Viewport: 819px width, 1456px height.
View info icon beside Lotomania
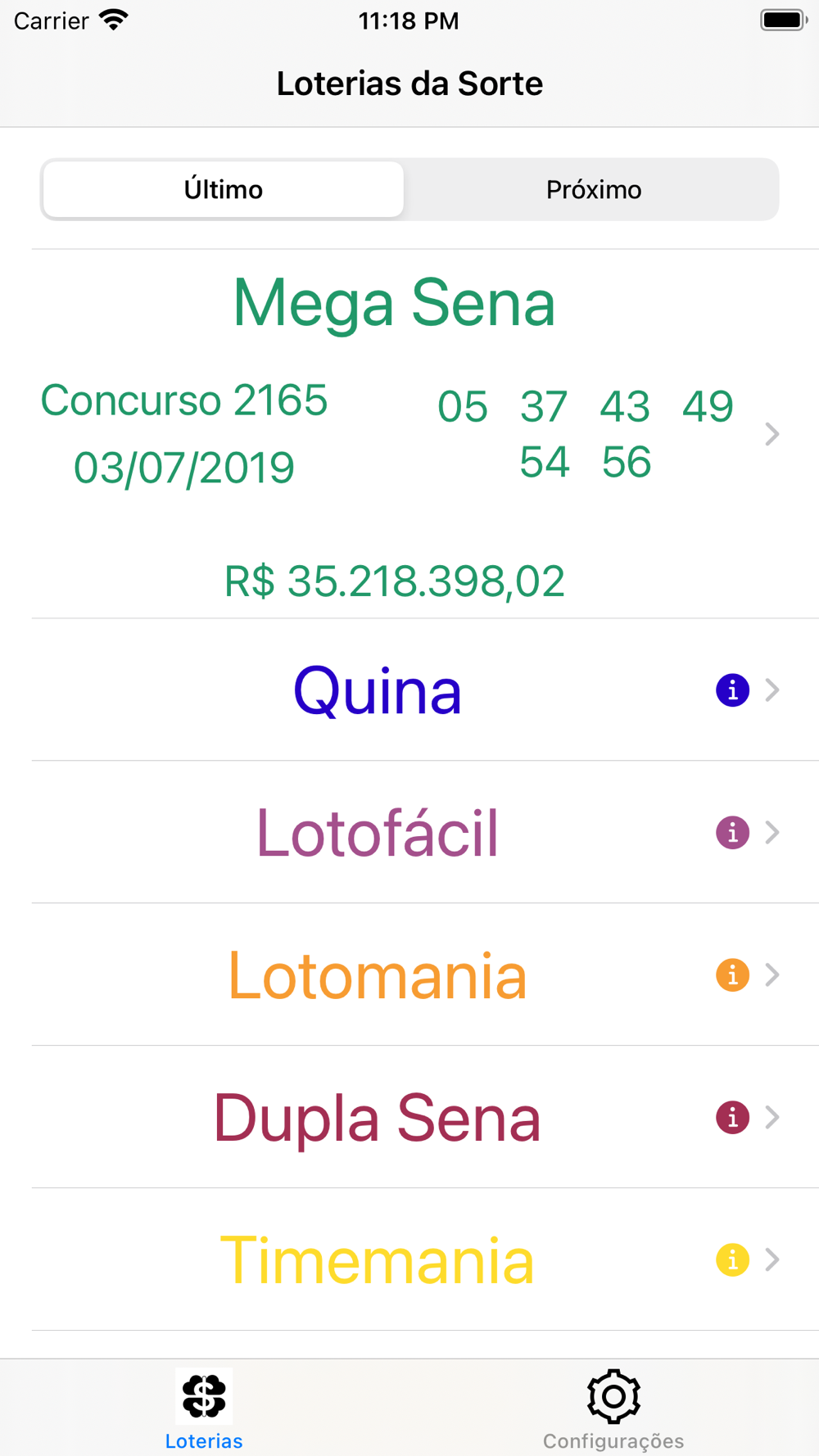(x=732, y=975)
